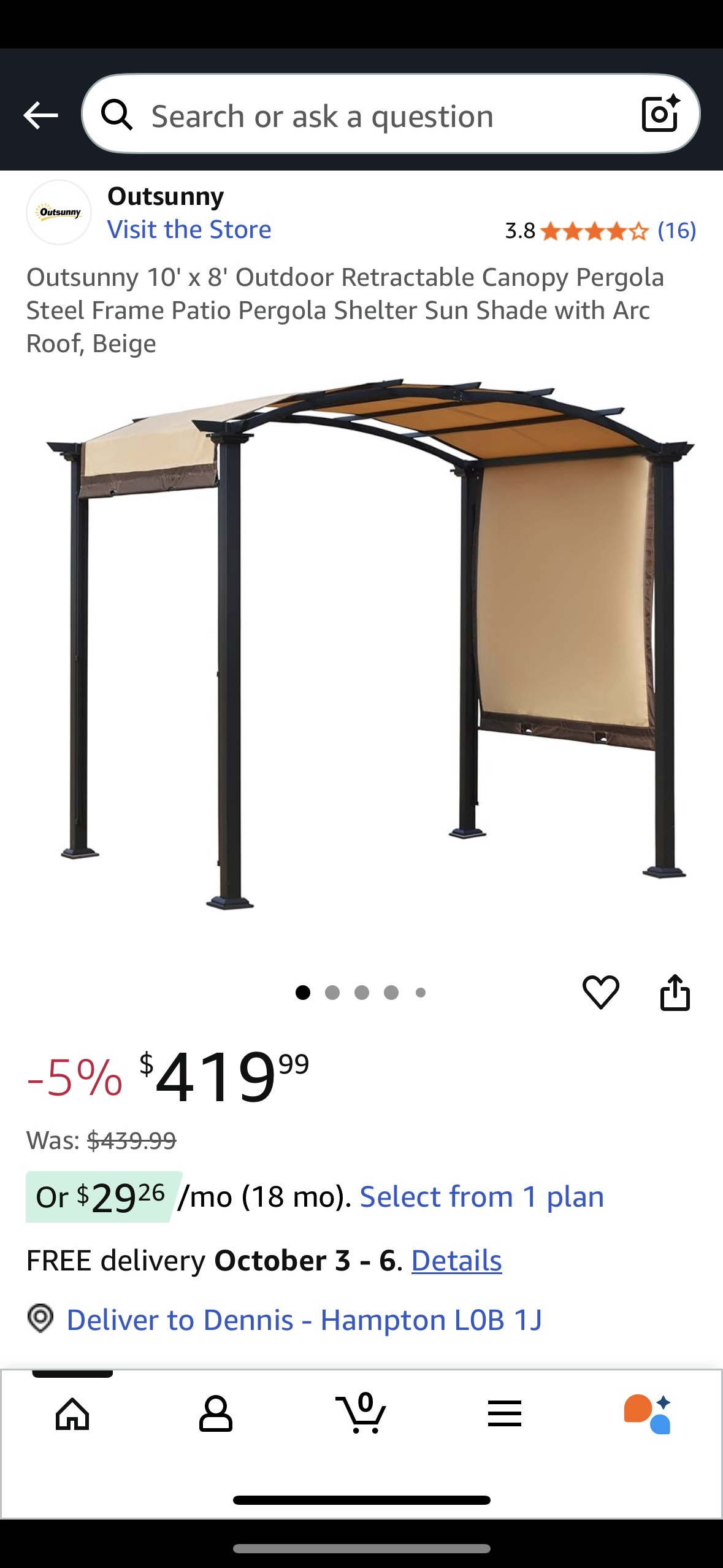Open the shopping cart tab
This screenshot has height=1568, width=723.
pos(361,1413)
